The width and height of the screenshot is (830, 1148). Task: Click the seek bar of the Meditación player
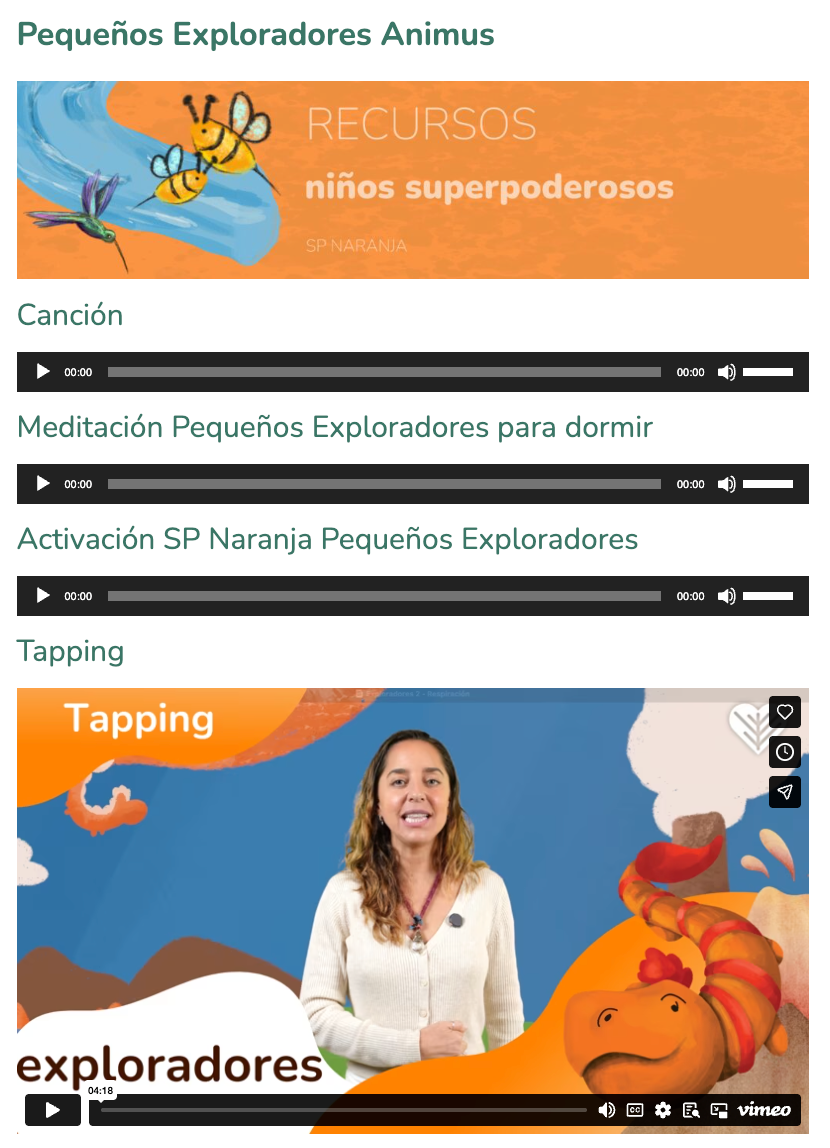385,483
